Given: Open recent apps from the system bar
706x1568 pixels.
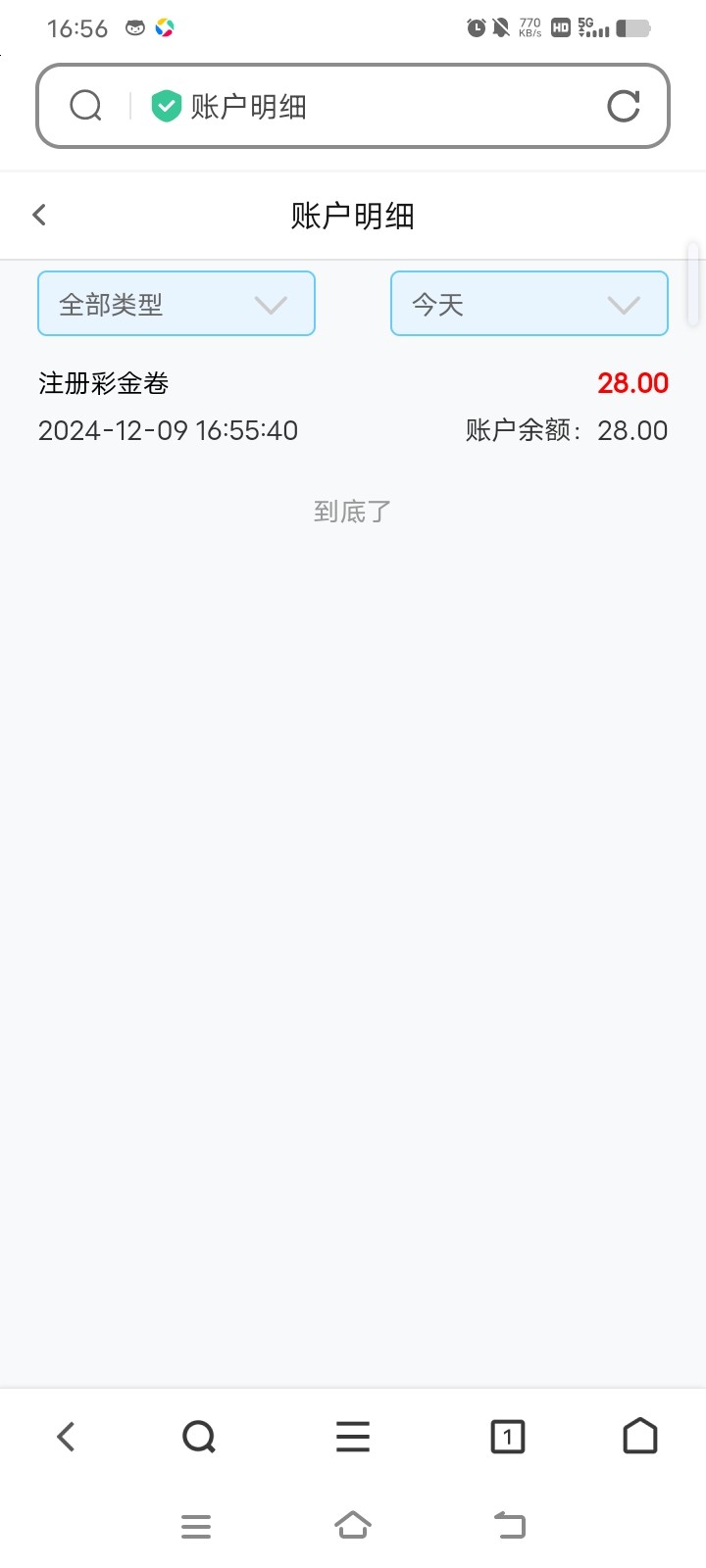Looking at the screenshot, I should tap(196, 1526).
